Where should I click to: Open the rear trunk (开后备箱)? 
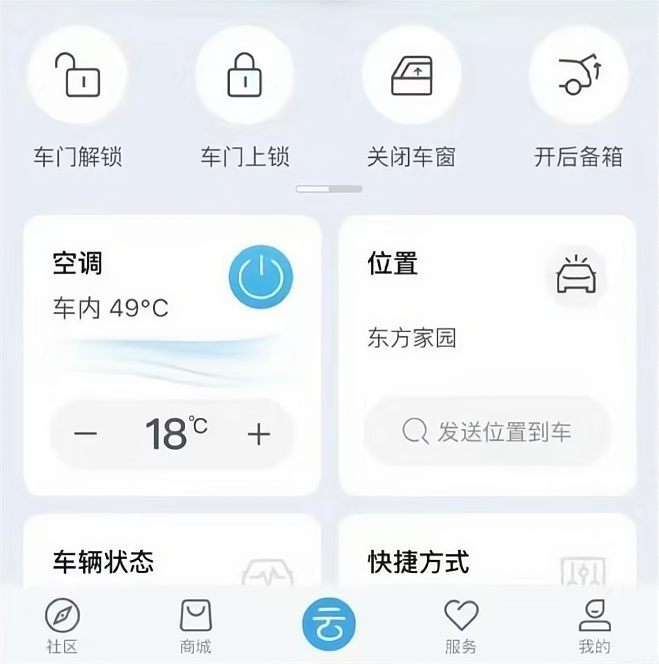(x=578, y=76)
